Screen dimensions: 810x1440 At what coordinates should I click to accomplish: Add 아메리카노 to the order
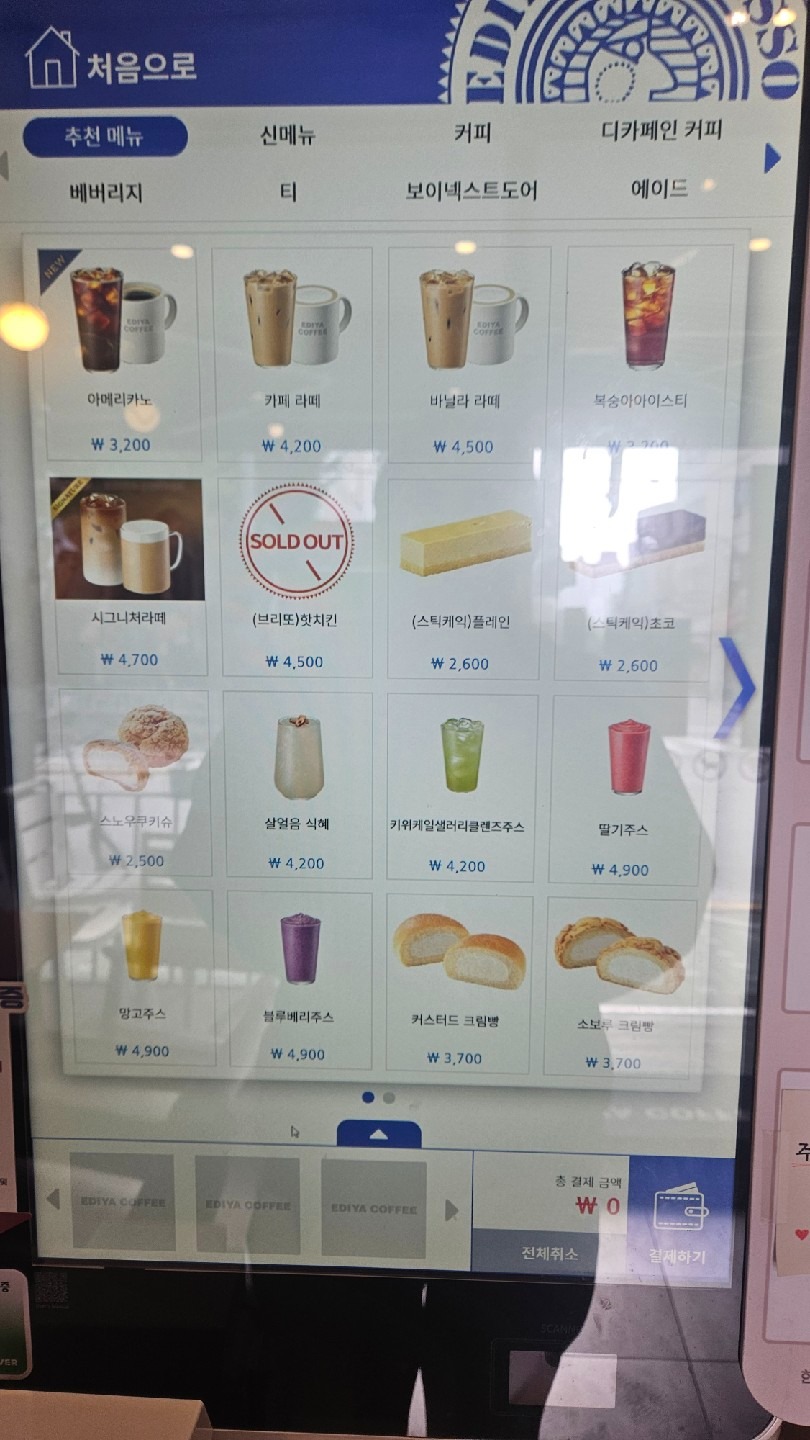[119, 350]
